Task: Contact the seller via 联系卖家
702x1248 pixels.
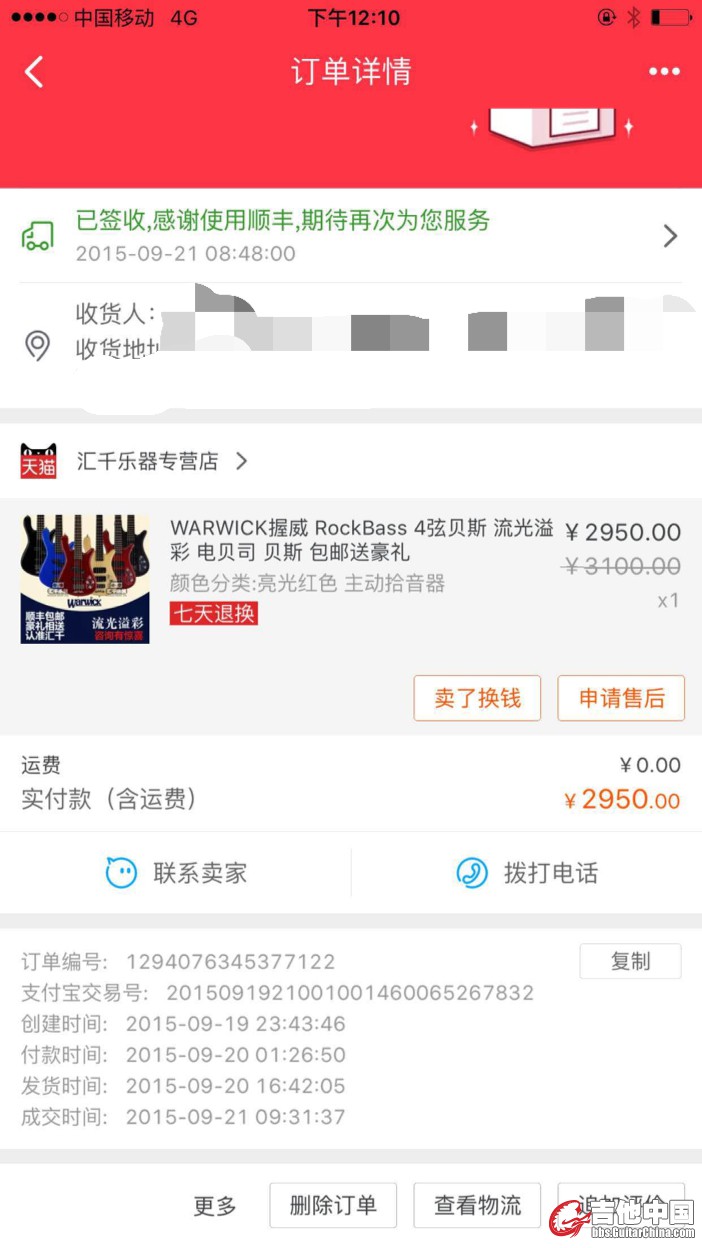Action: 176,873
